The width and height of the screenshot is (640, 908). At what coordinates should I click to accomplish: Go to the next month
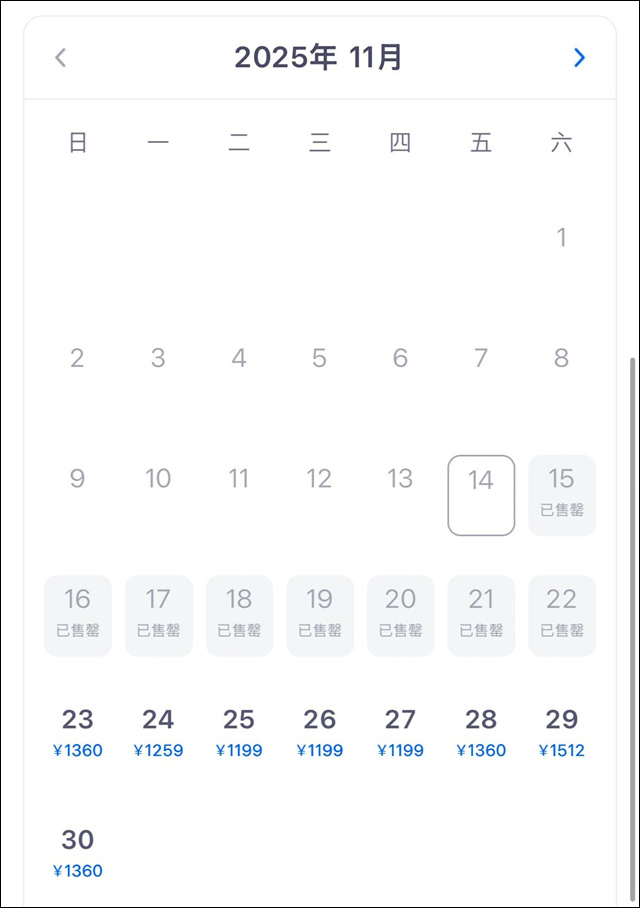tap(580, 58)
